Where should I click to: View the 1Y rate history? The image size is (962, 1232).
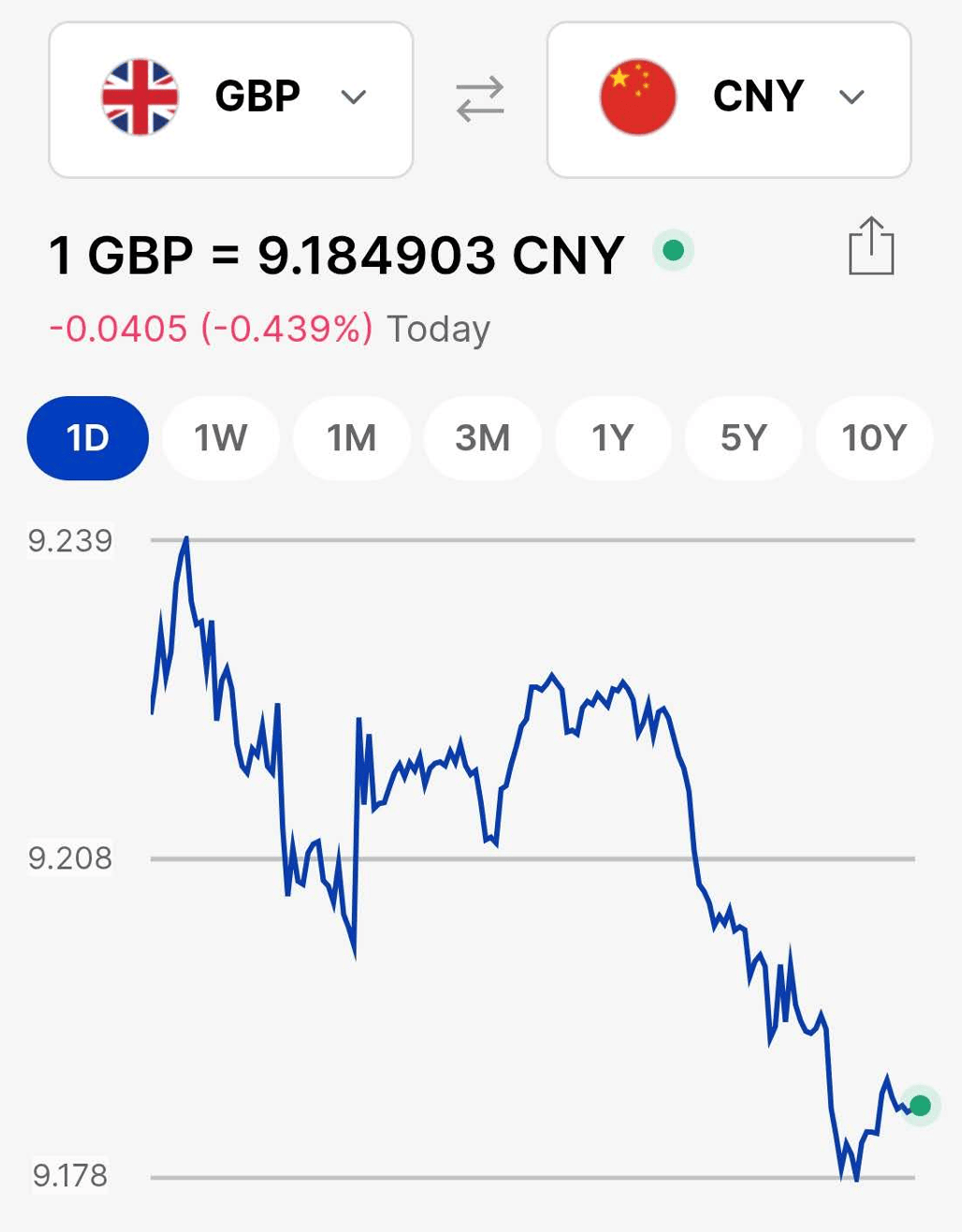click(613, 438)
